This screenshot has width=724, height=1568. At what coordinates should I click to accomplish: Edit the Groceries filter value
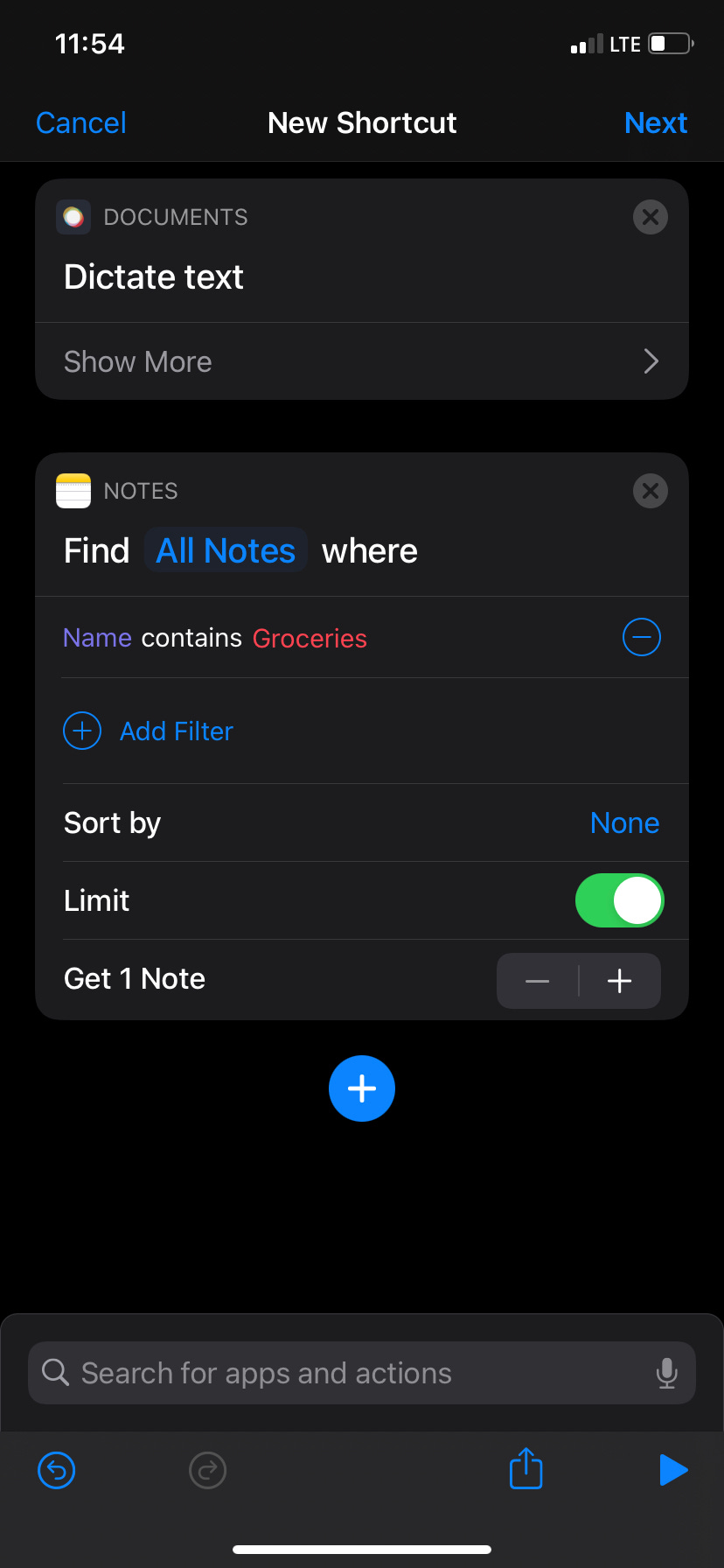[310, 638]
